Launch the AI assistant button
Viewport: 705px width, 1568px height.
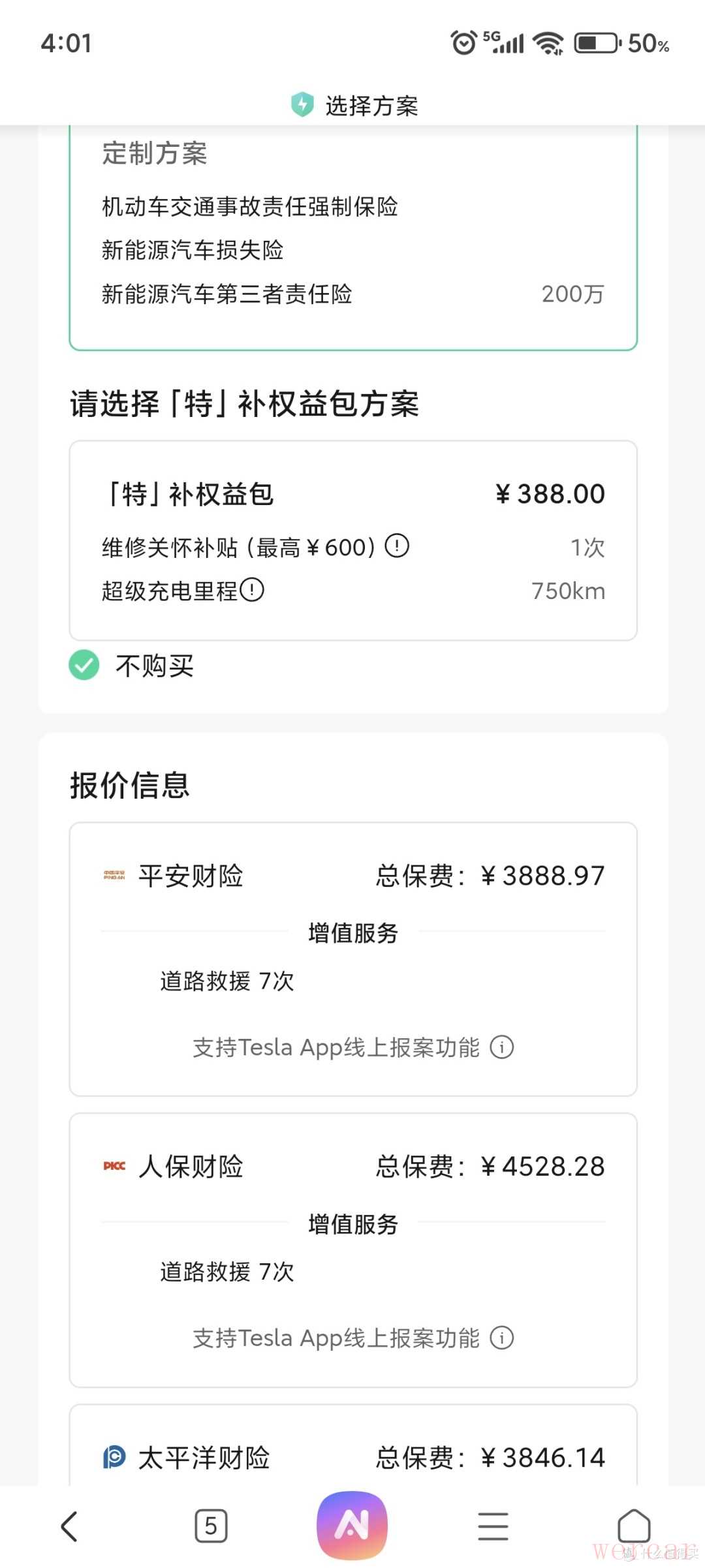352,1525
